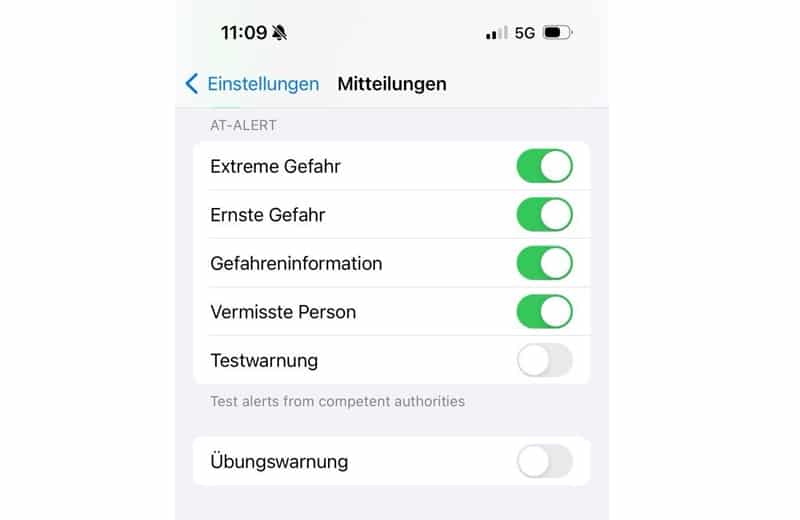Turn off Extreme Gefahr alerts
The height and width of the screenshot is (520, 800).
(x=544, y=166)
